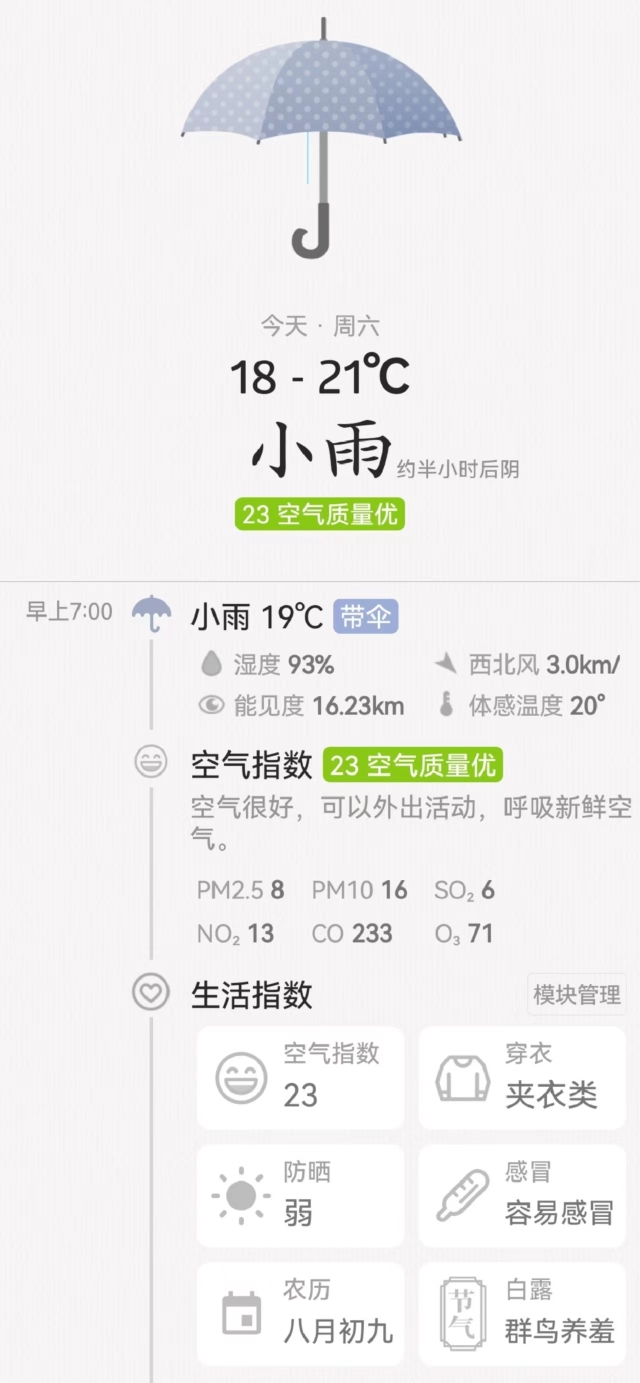640x1383 pixels.
Task: Open the 农历 八月初九 card
Action: [x=300, y=1314]
